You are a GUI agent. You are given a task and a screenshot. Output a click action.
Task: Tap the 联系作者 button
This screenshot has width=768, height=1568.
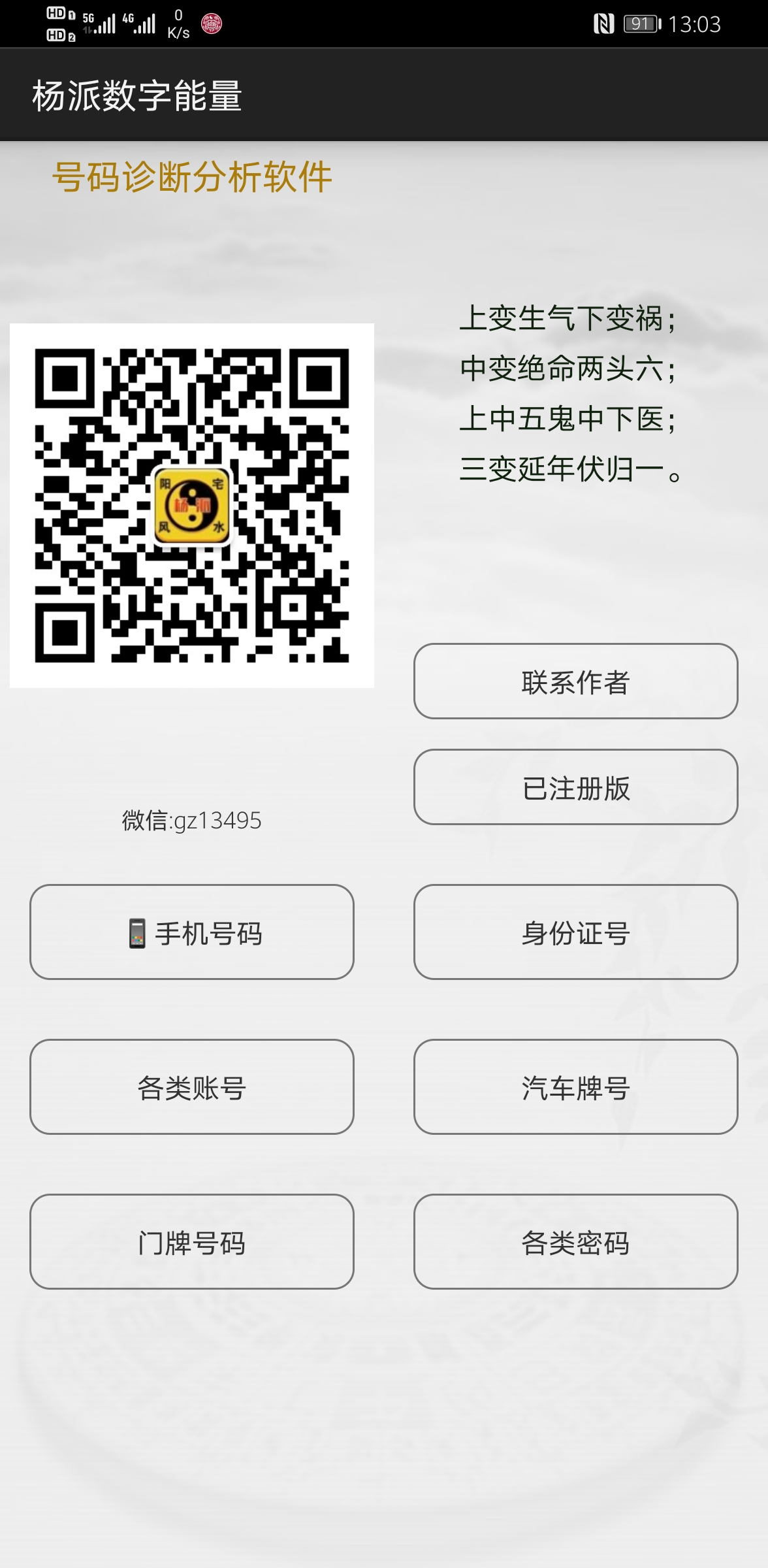[x=575, y=681]
